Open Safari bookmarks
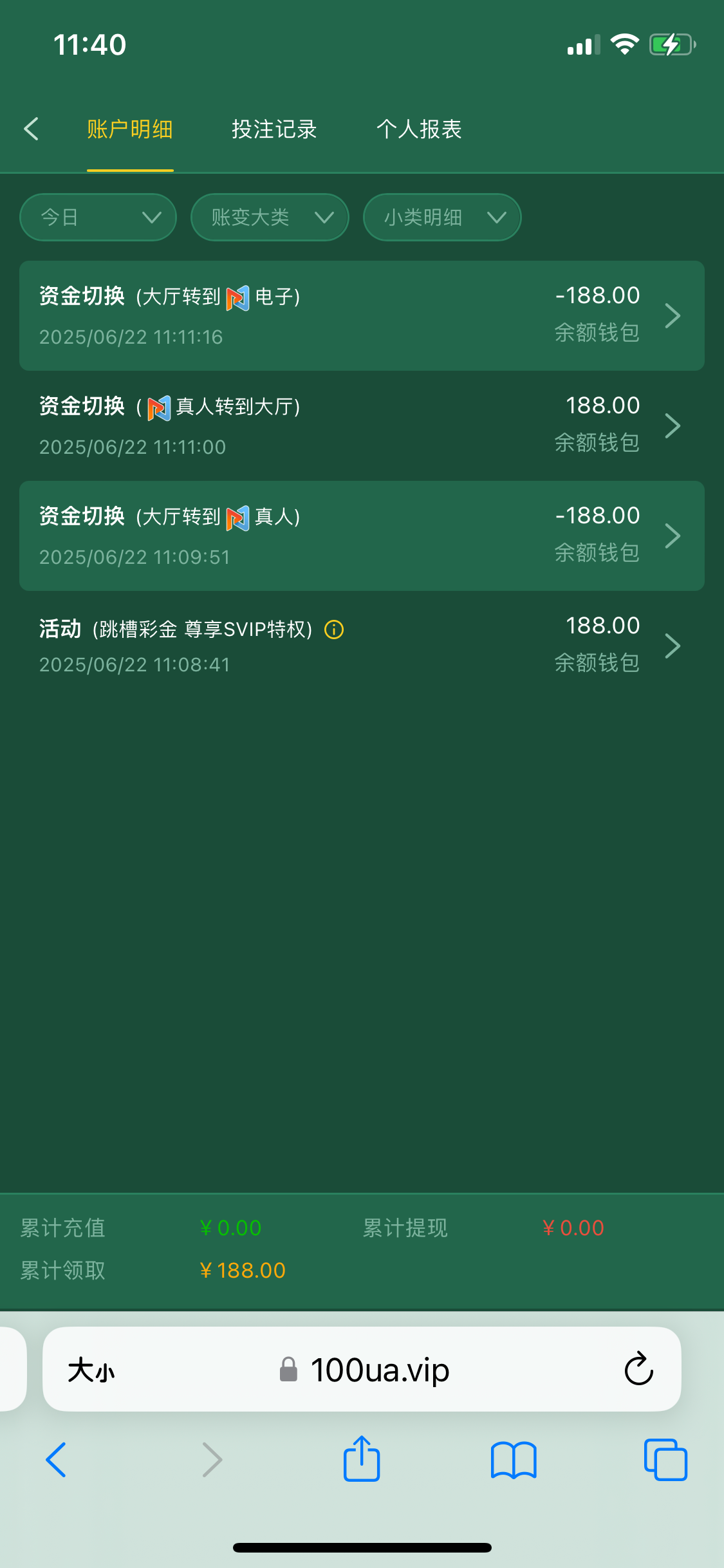Viewport: 724px width, 1568px height. (514, 1459)
